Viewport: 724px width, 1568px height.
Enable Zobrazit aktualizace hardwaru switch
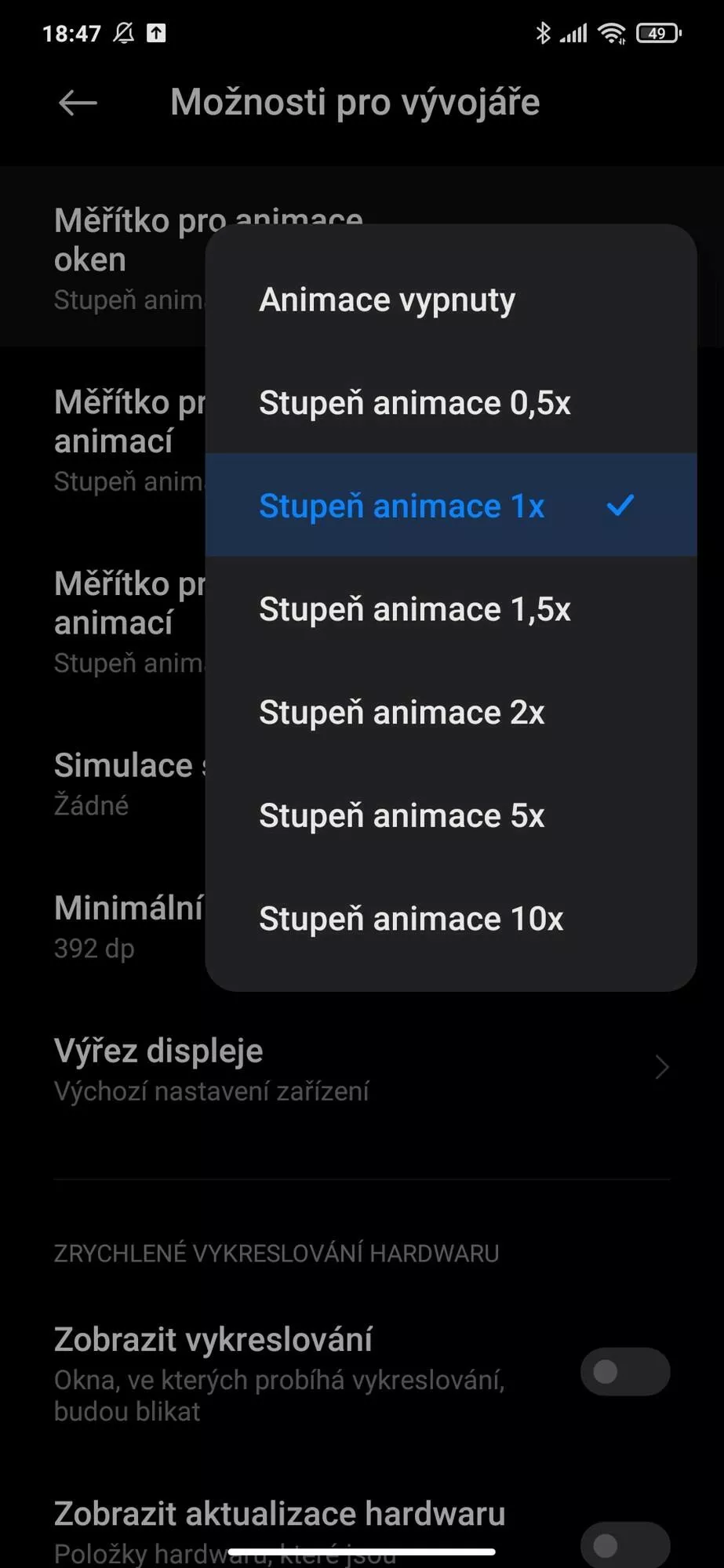coord(625,1544)
